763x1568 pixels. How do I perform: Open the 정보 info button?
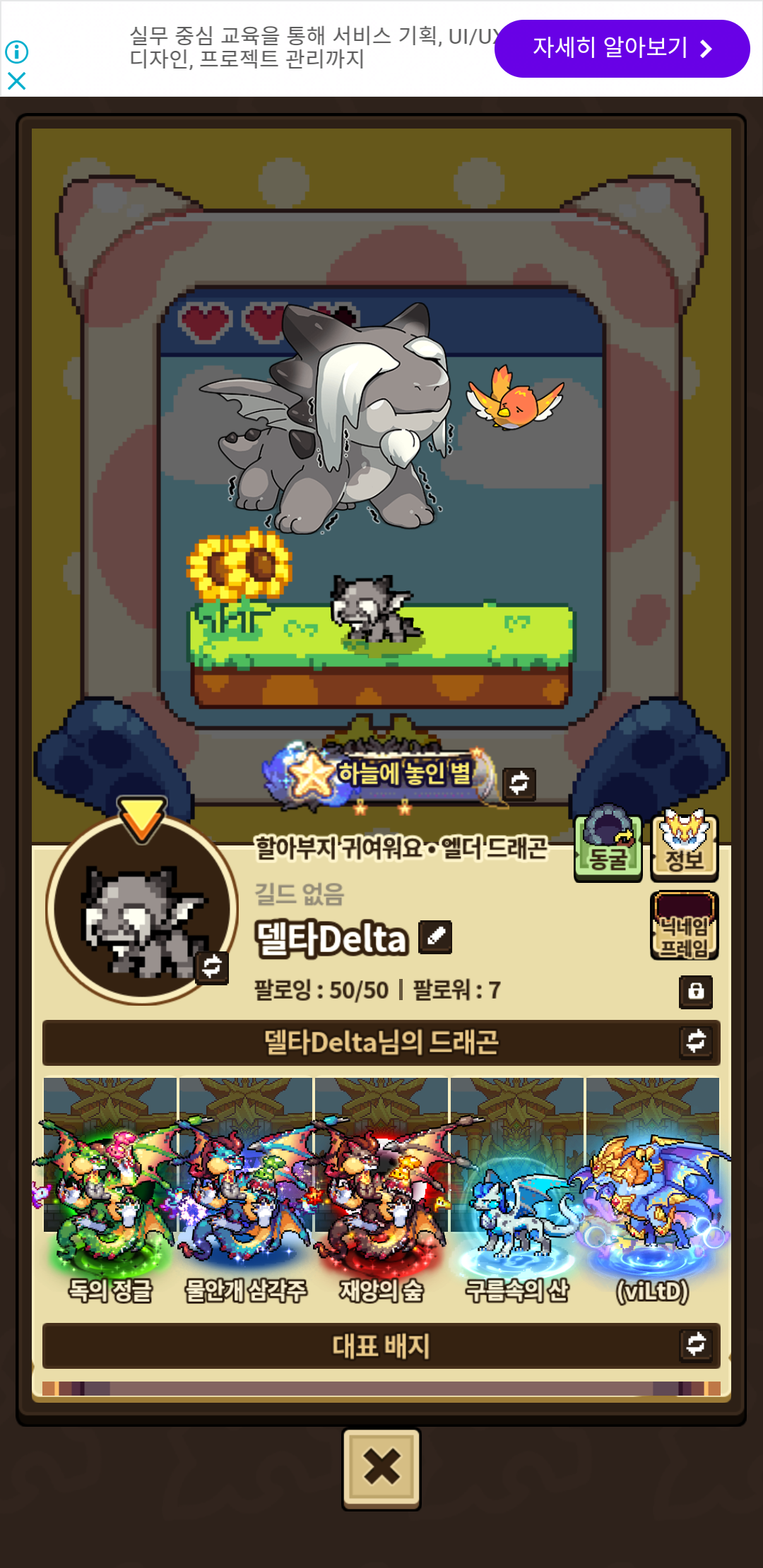[x=685, y=845]
